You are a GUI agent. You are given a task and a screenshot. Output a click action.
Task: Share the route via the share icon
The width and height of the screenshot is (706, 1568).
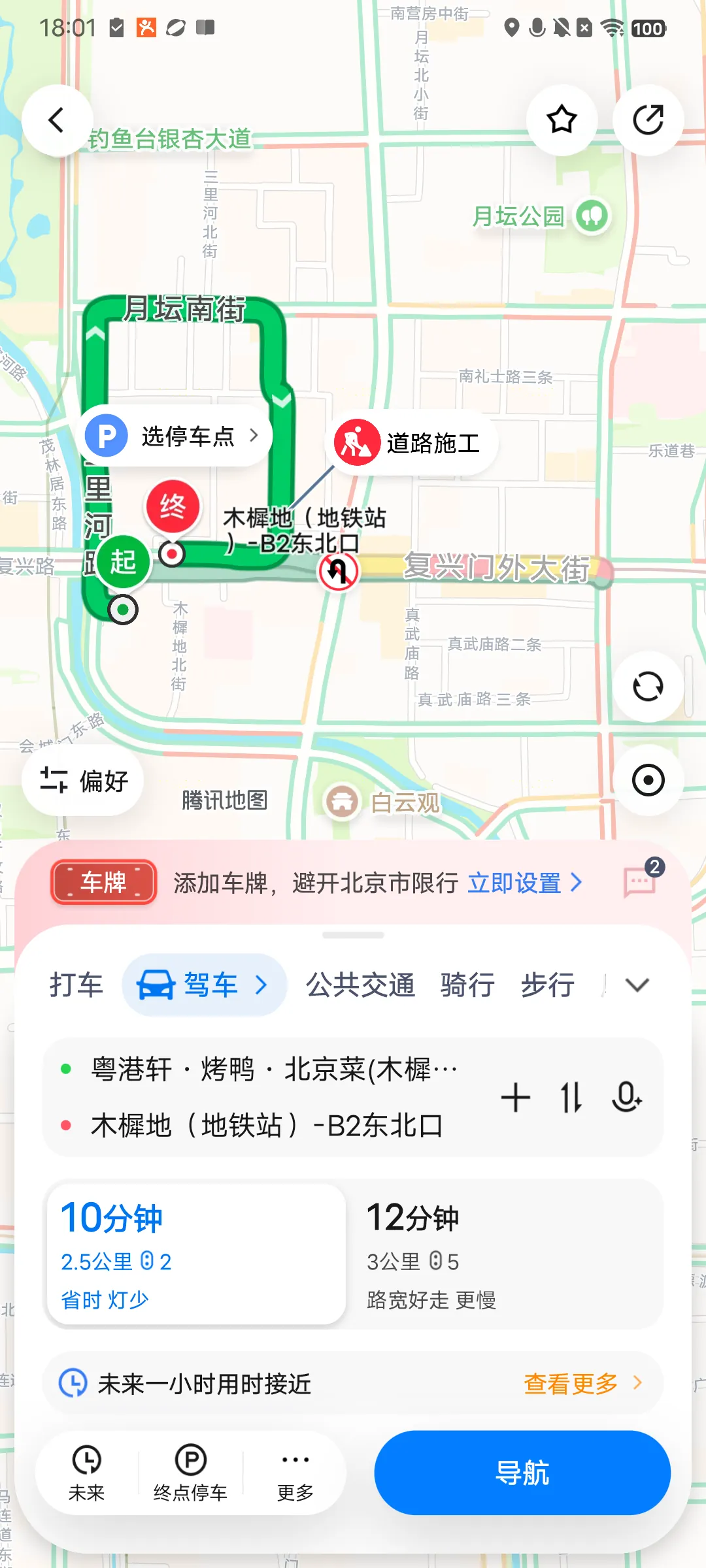648,120
